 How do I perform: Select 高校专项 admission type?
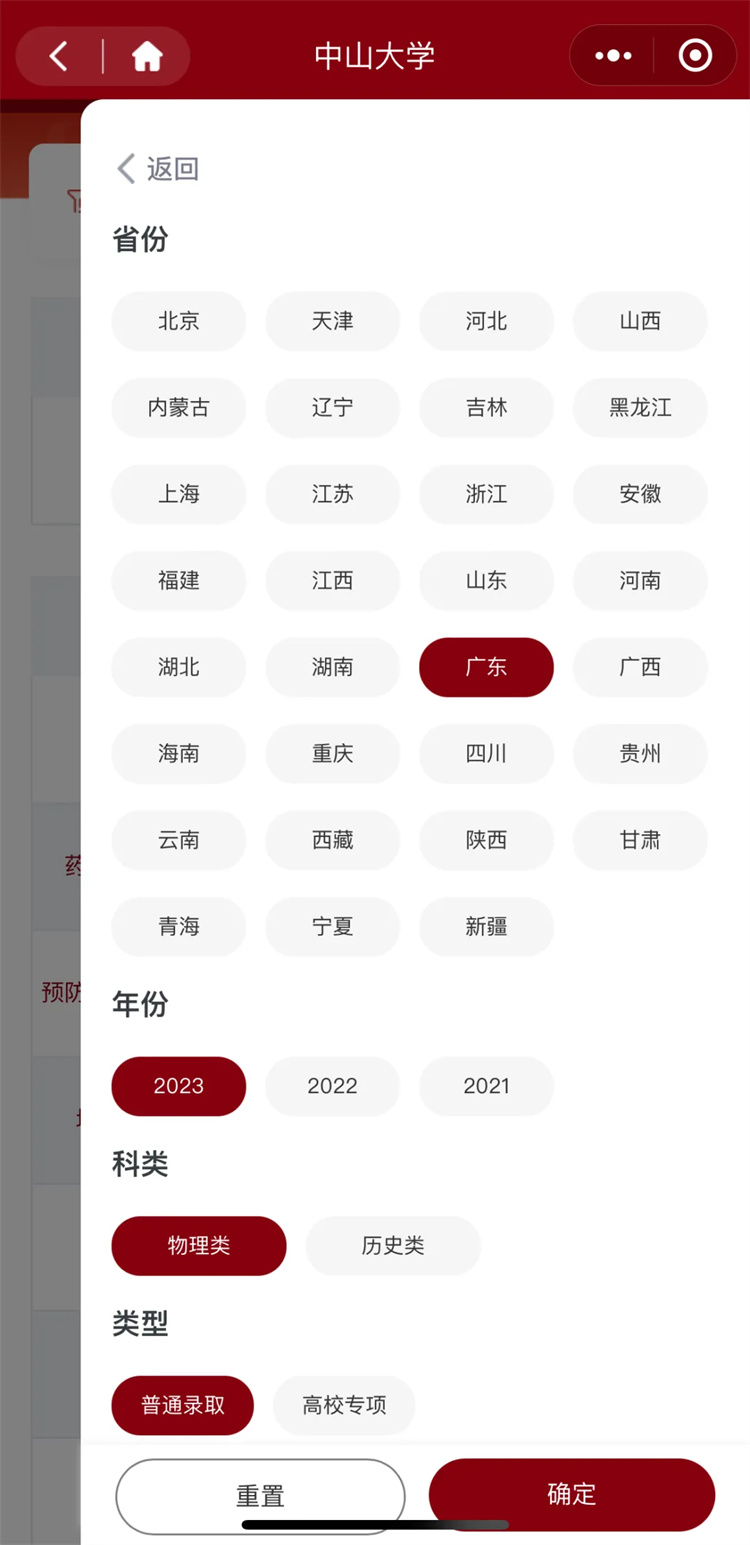tap(344, 1405)
